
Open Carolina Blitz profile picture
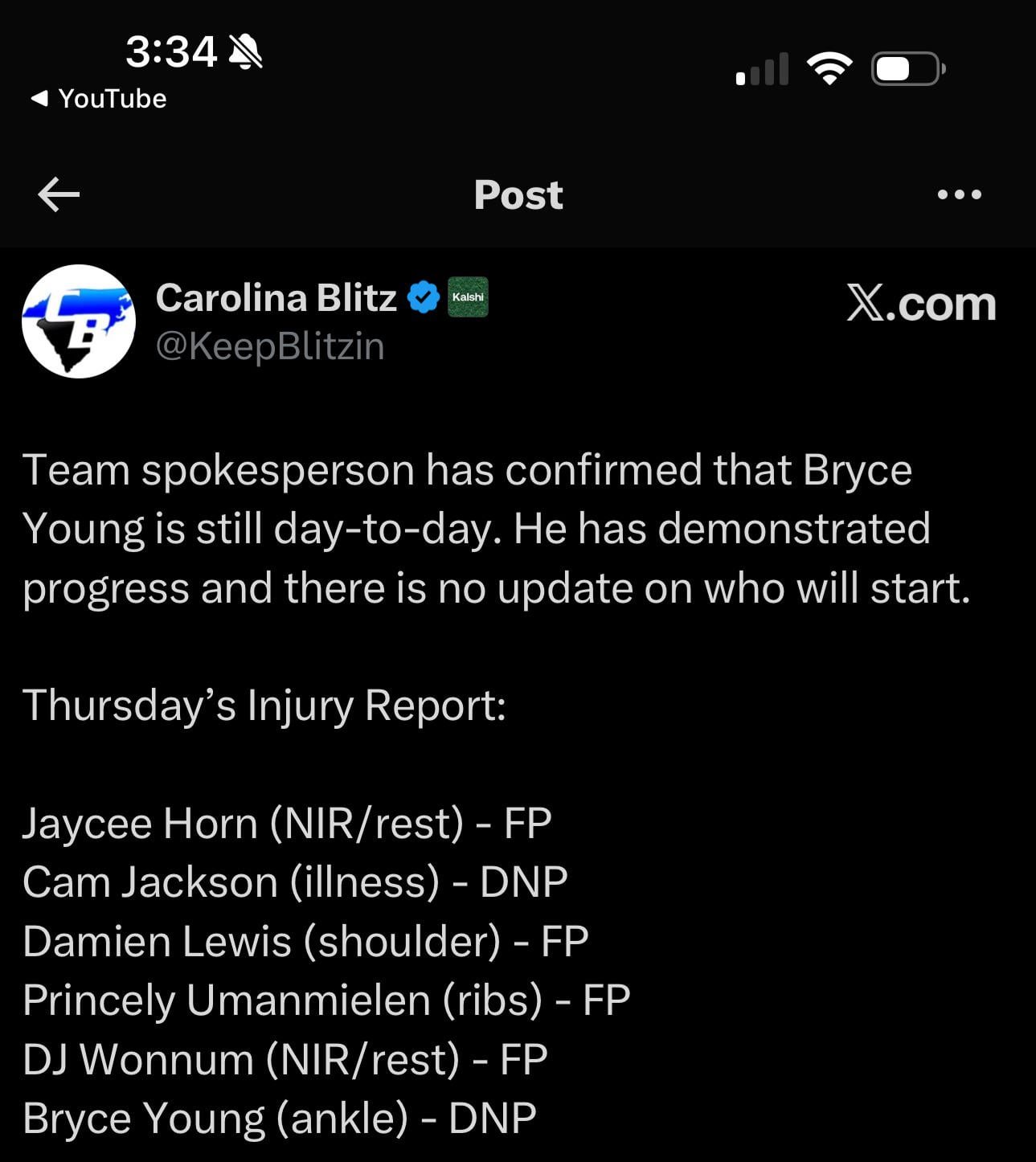(79, 321)
